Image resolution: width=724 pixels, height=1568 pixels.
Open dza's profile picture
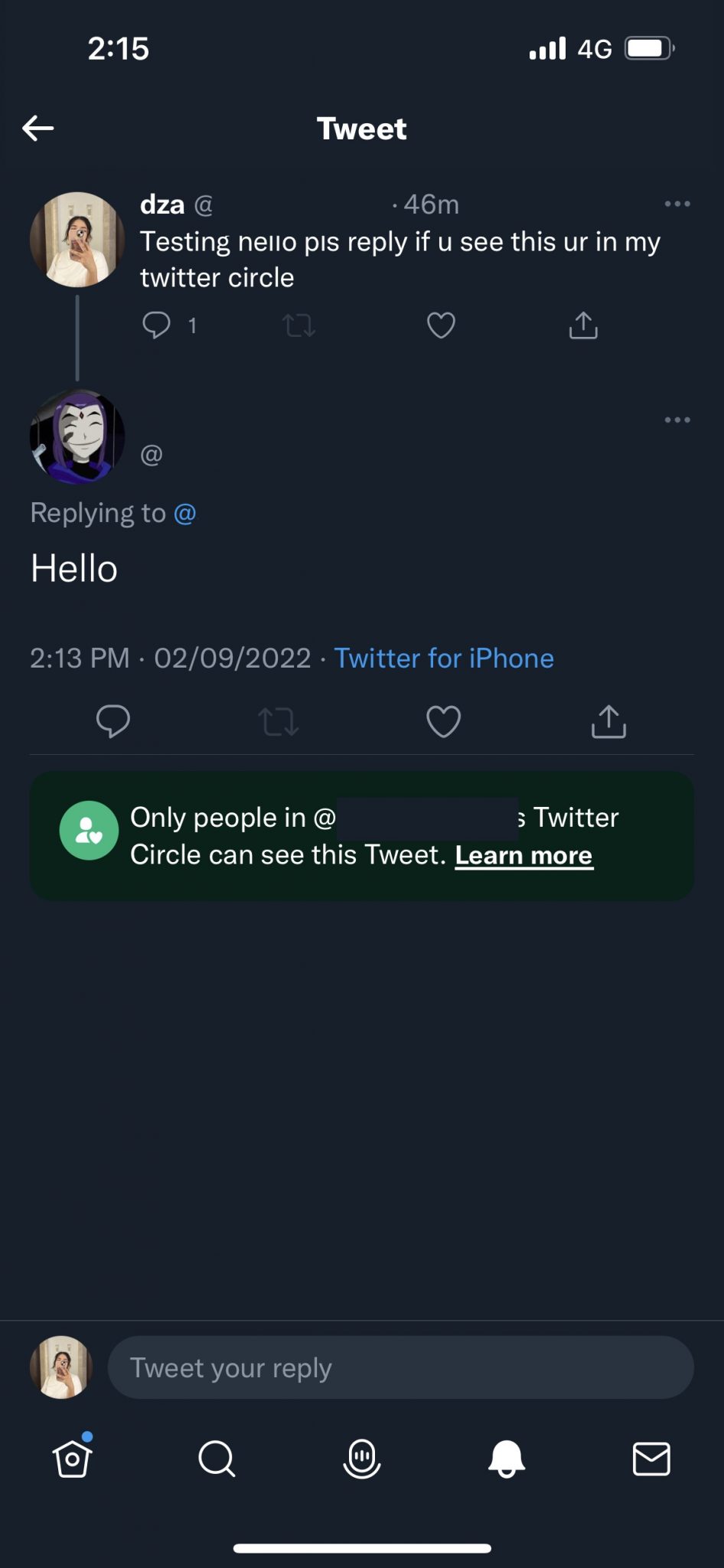click(76, 239)
